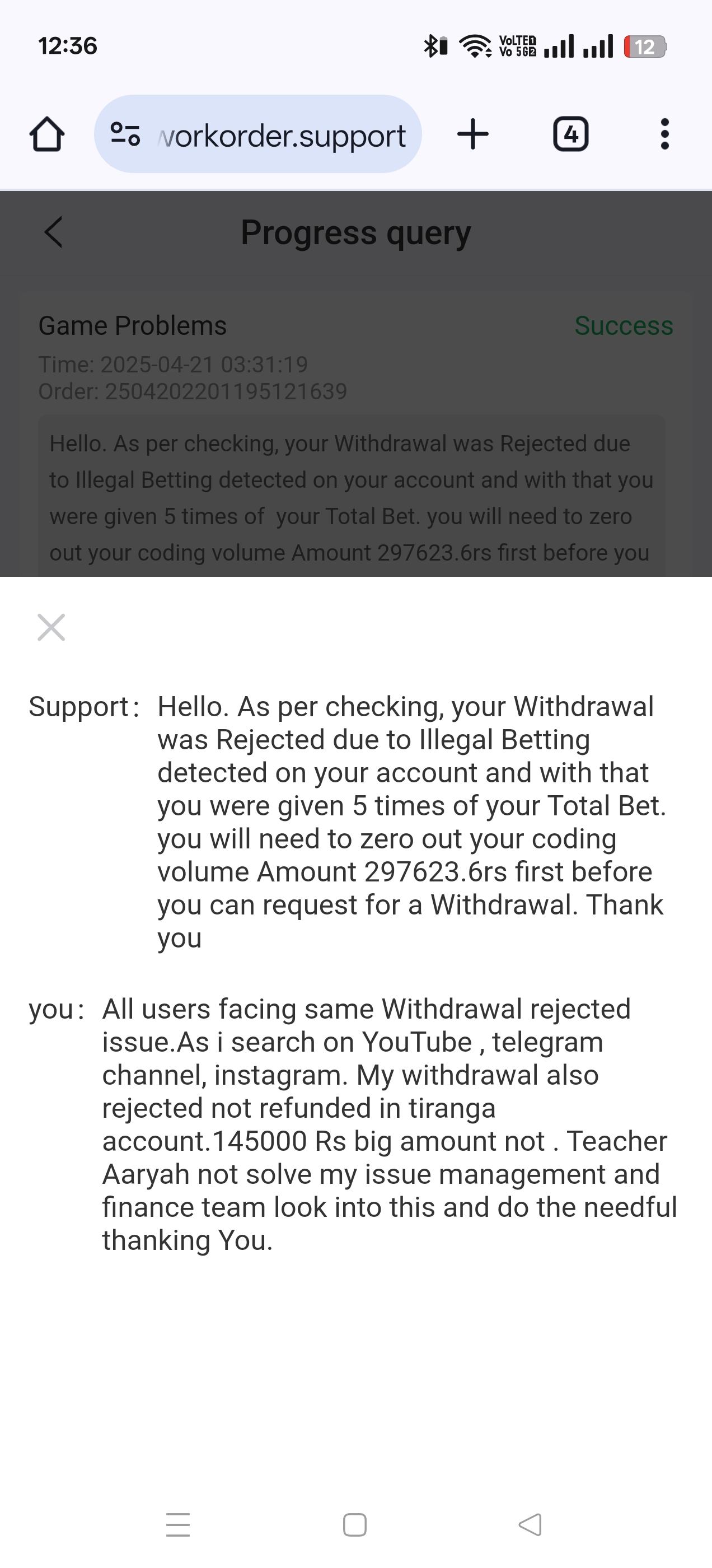Open the browser overflow menu
The image size is (712, 1568).
pos(664,134)
